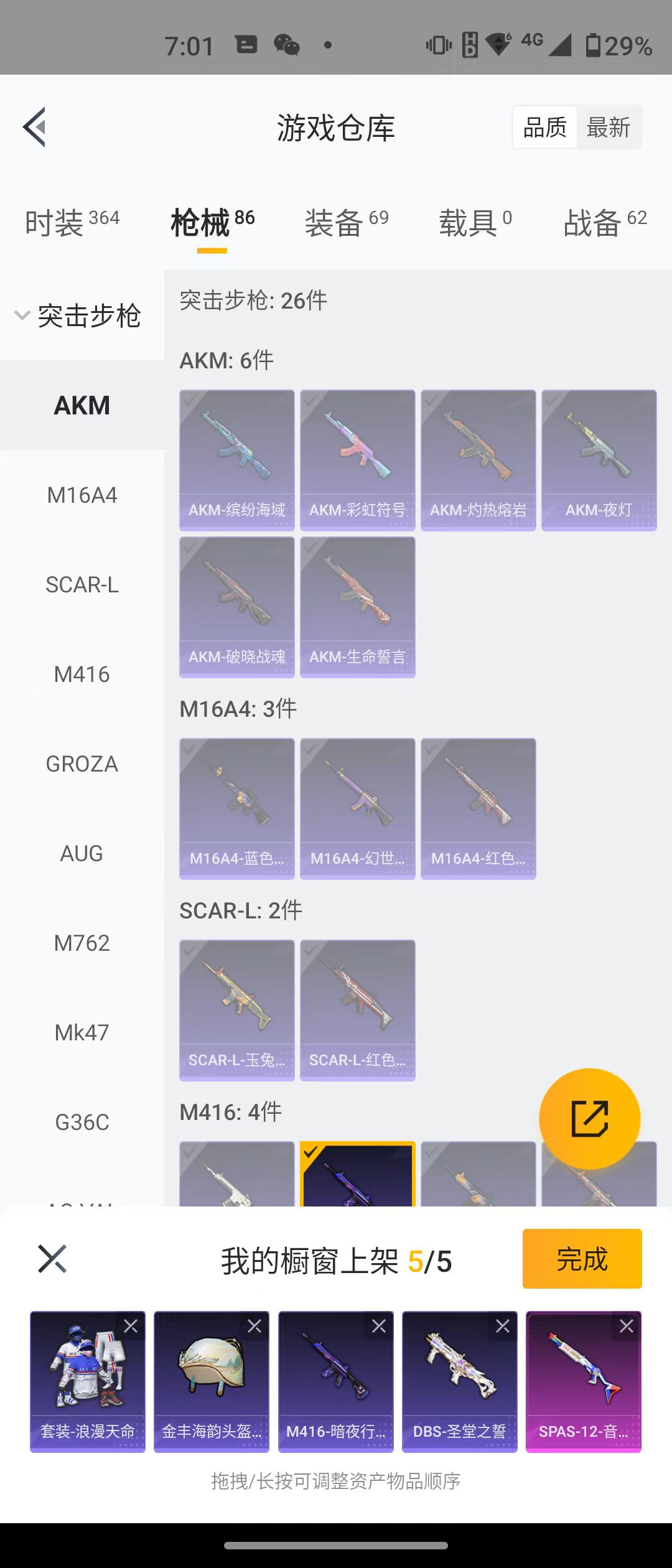672x1568 pixels.
Task: Select M16A4 in the side list
Action: [x=82, y=495]
